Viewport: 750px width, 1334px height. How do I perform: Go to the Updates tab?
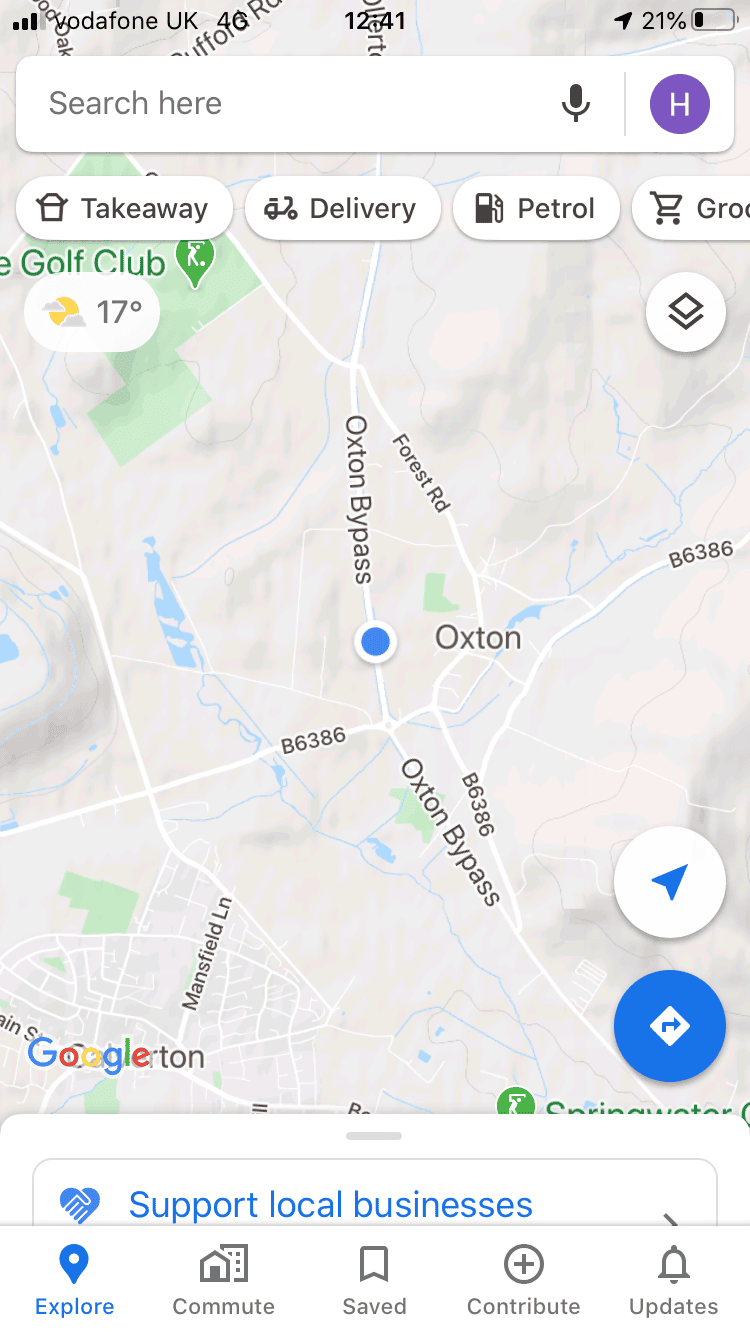point(674,1280)
